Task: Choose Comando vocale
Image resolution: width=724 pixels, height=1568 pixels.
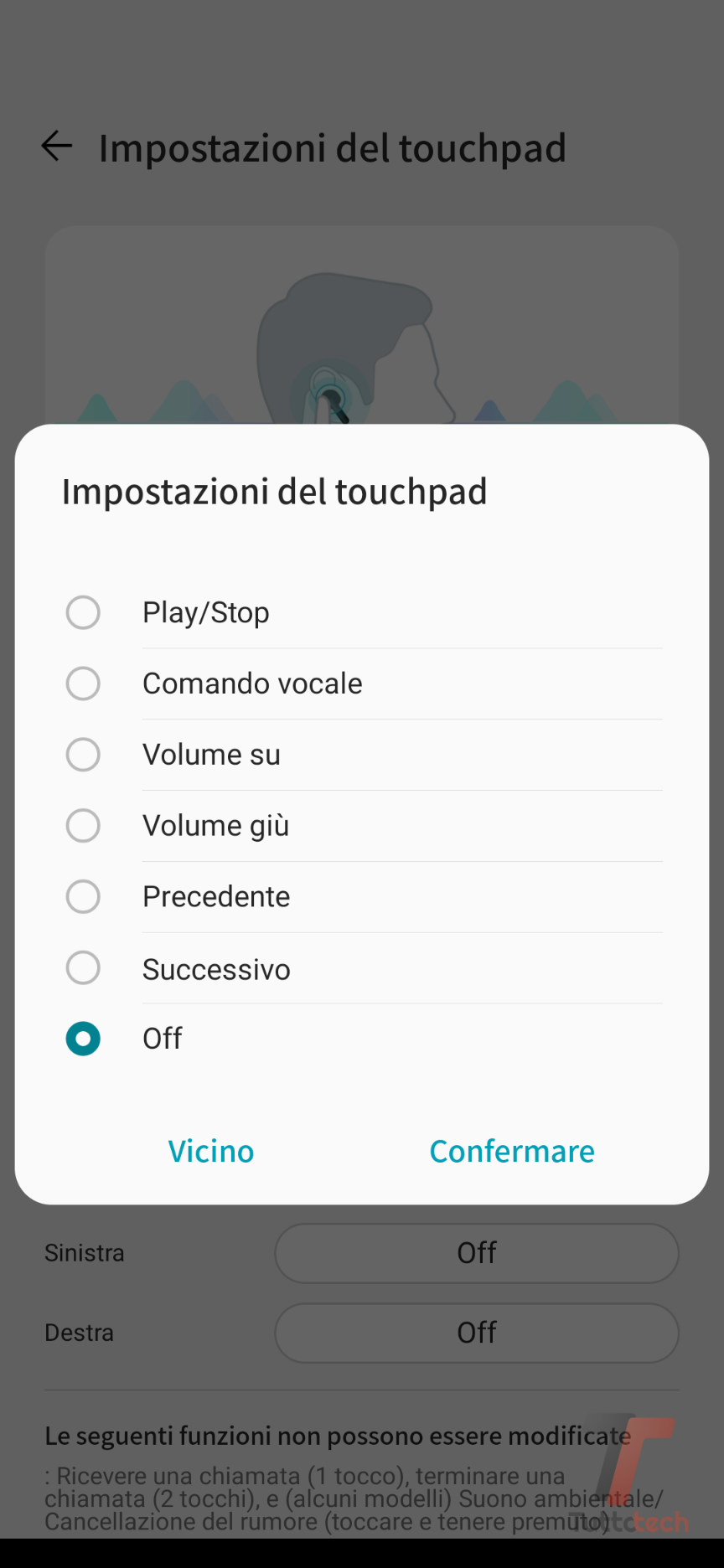Action: click(84, 683)
